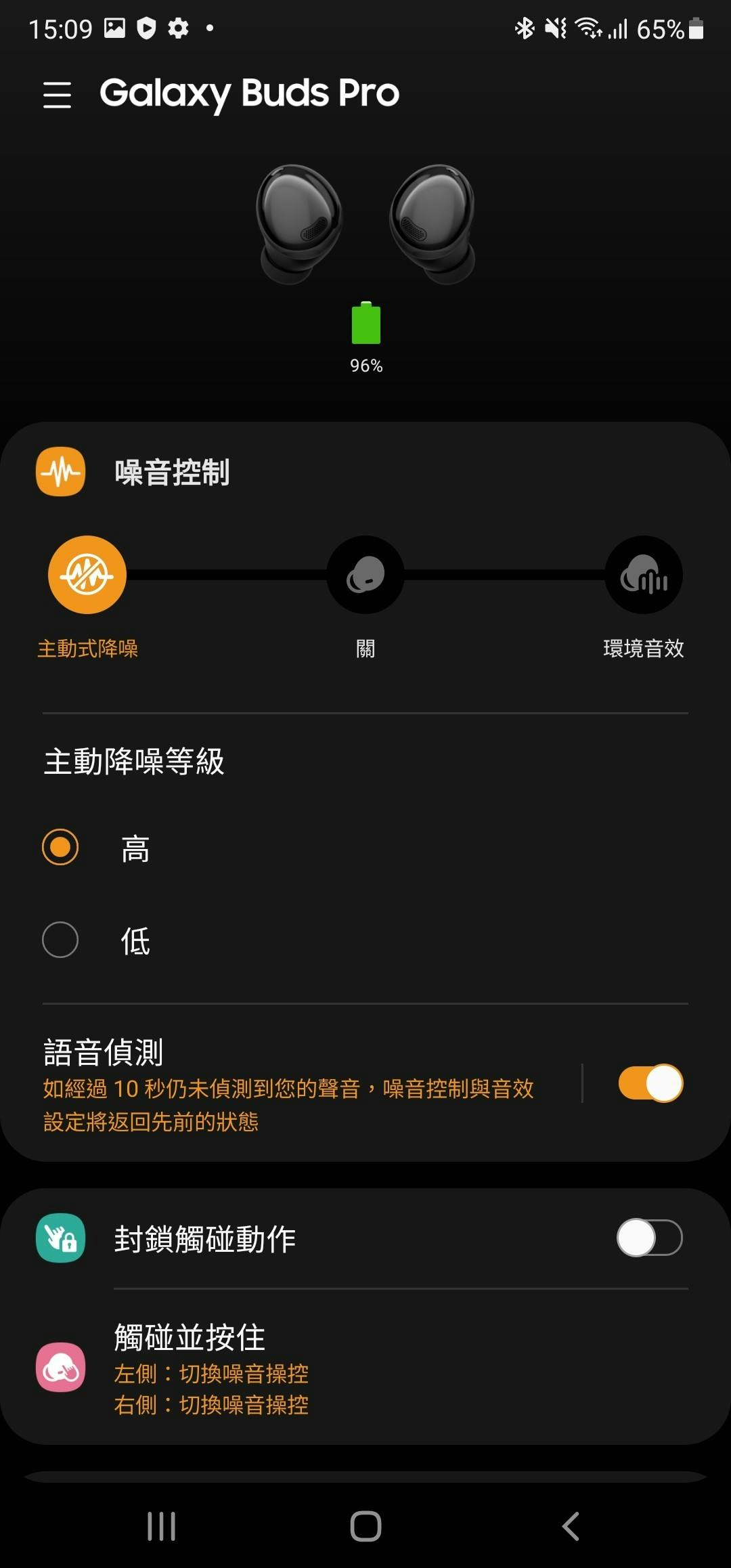This screenshot has width=731, height=1568.
Task: Switch to 環境音效 ambient sound mode
Action: (x=643, y=575)
